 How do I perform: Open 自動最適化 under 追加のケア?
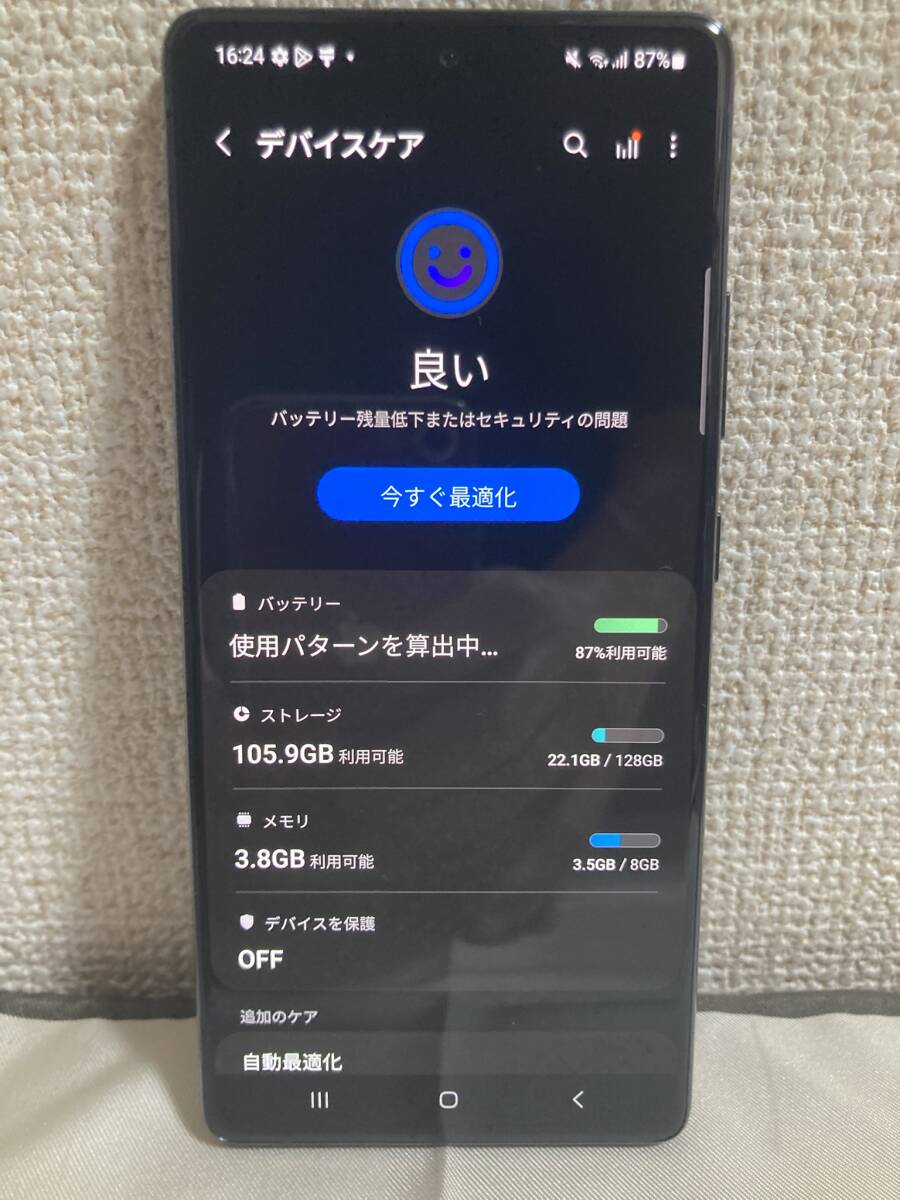click(448, 1061)
